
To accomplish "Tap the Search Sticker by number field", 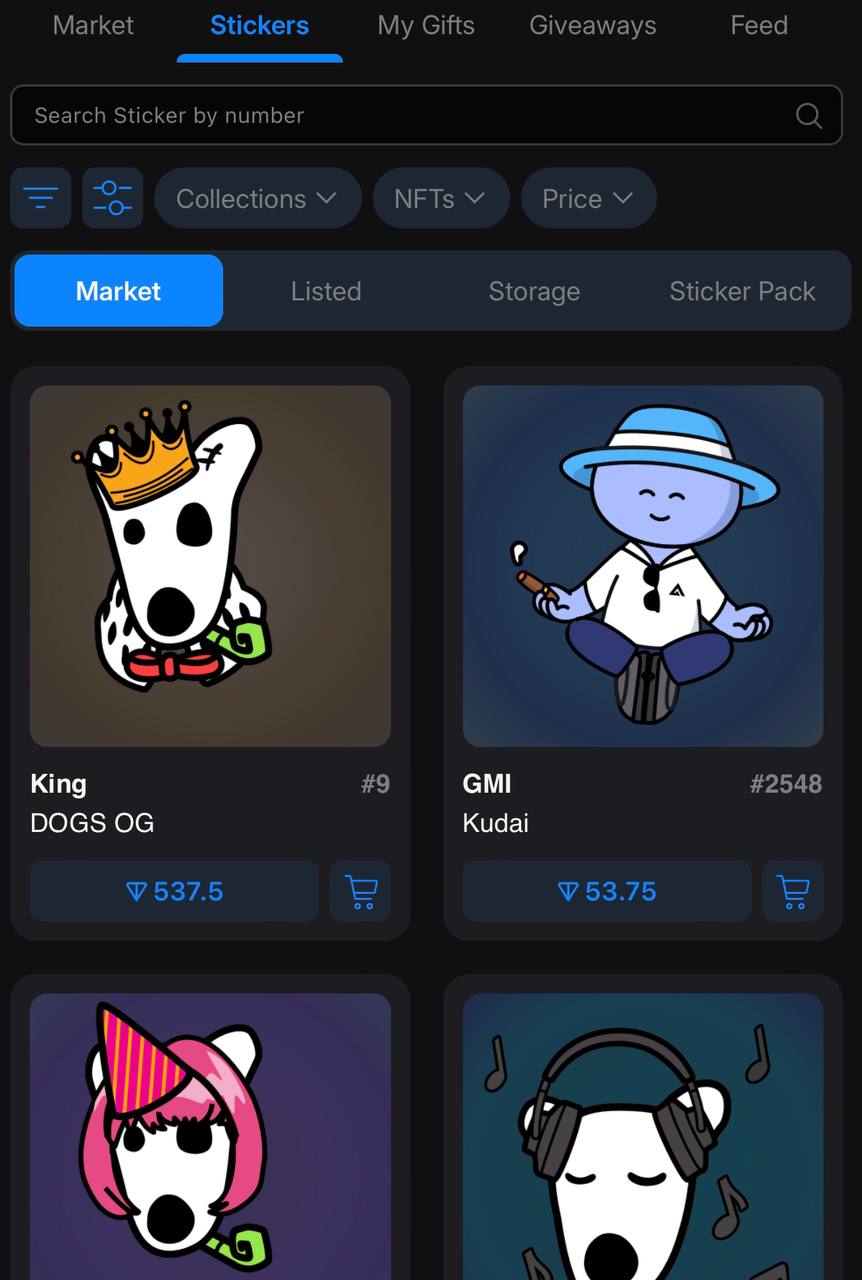I will pyautogui.click(x=400, y=115).
